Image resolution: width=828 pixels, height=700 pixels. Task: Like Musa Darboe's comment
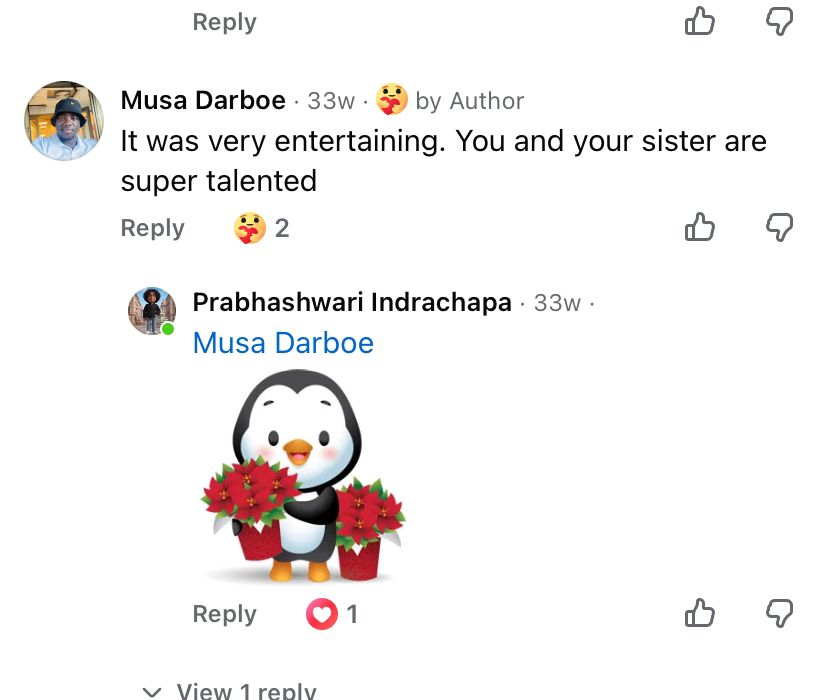point(700,228)
